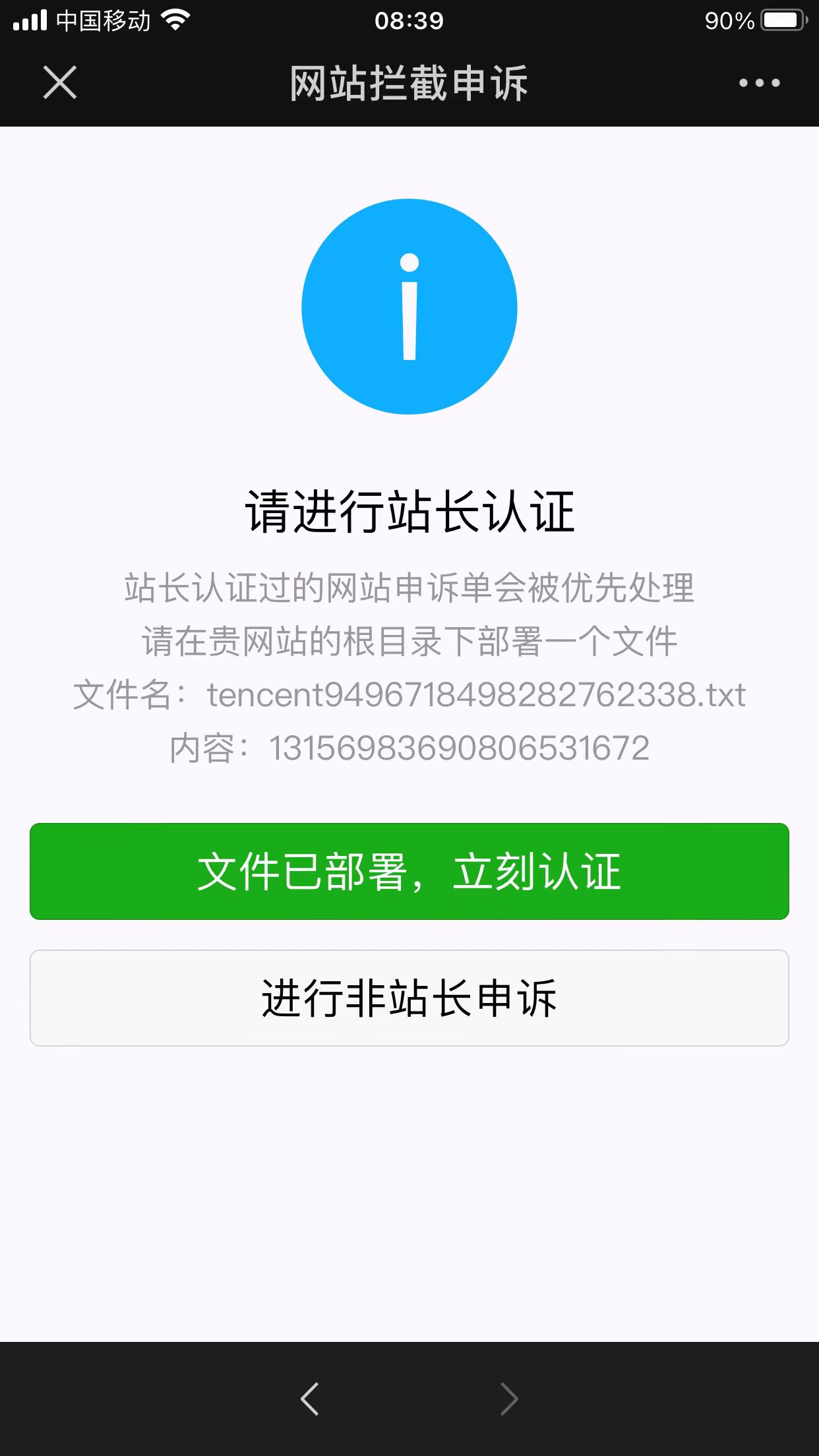Screen dimensions: 819x1456
Task: Select 进行非站长申诉 to file non-webmaster appeal
Action: point(409,998)
